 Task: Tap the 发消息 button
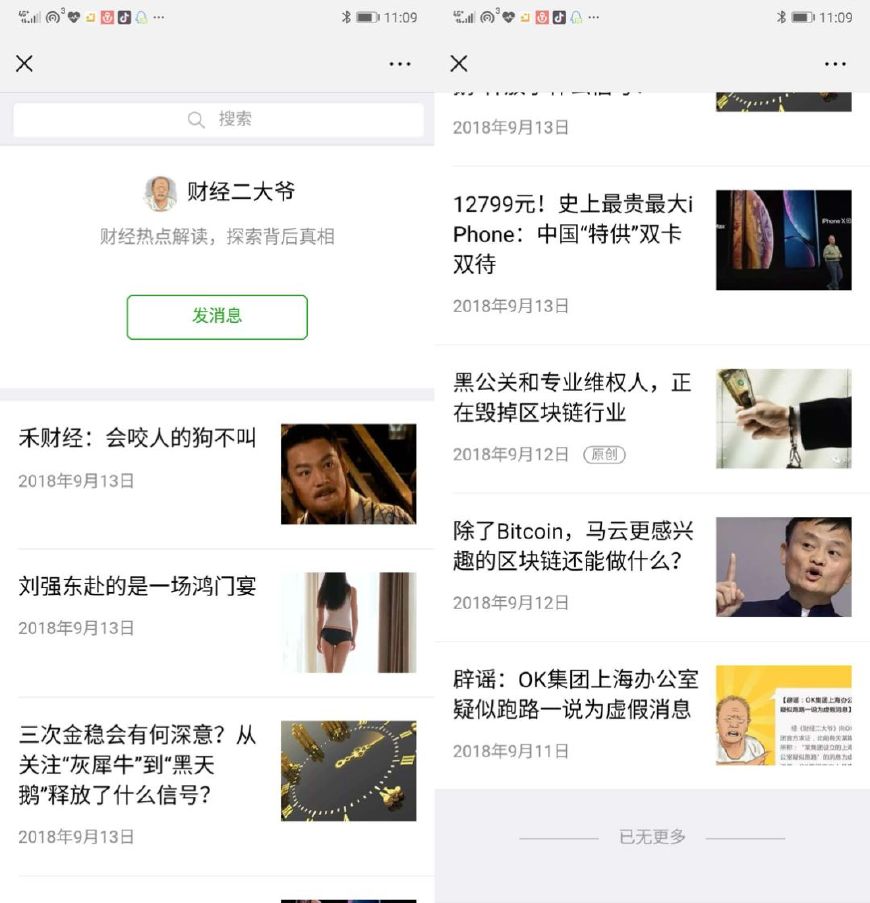pos(217,316)
